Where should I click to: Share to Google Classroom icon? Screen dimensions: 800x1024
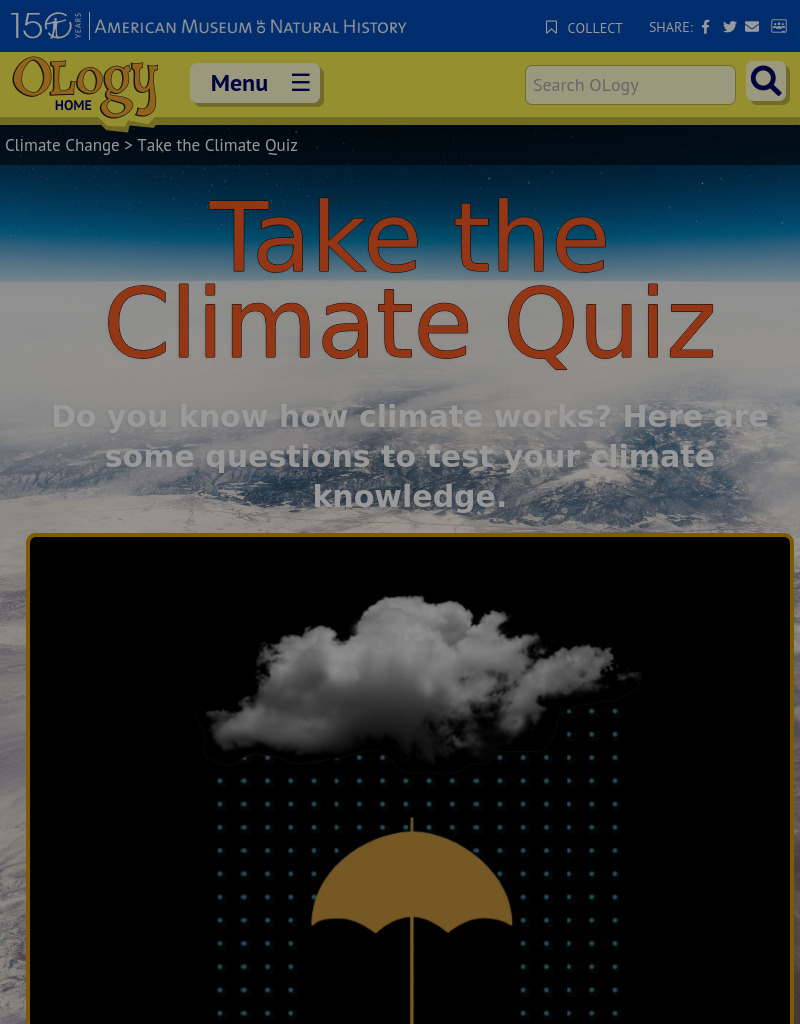point(777,27)
